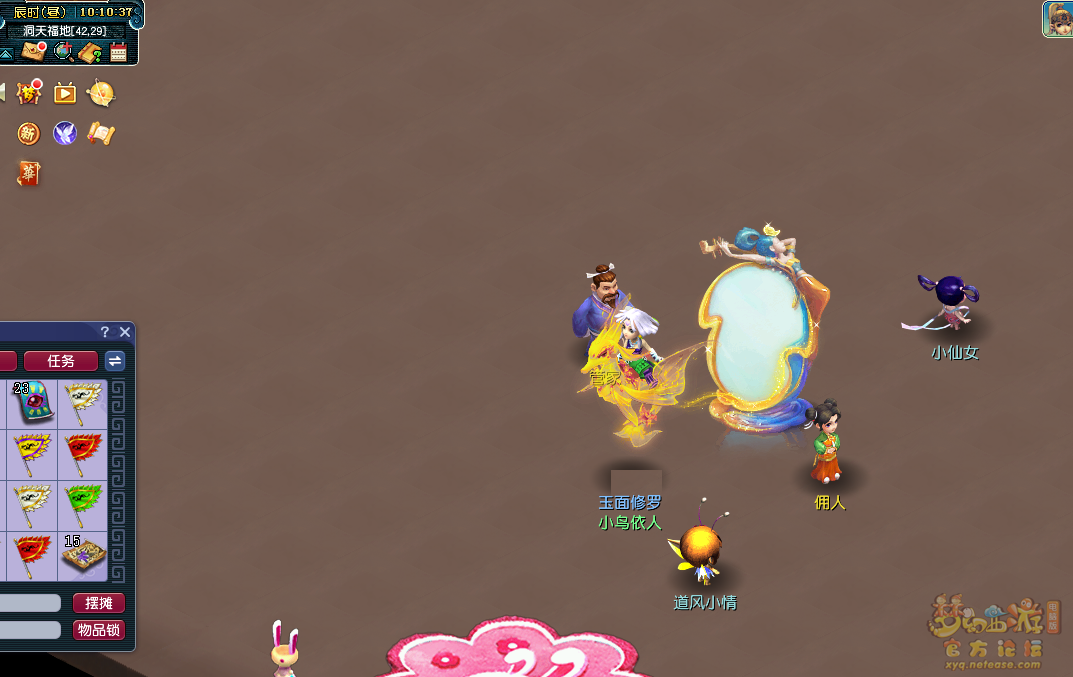
Task: Open the calendar icon
Action: [x=118, y=52]
